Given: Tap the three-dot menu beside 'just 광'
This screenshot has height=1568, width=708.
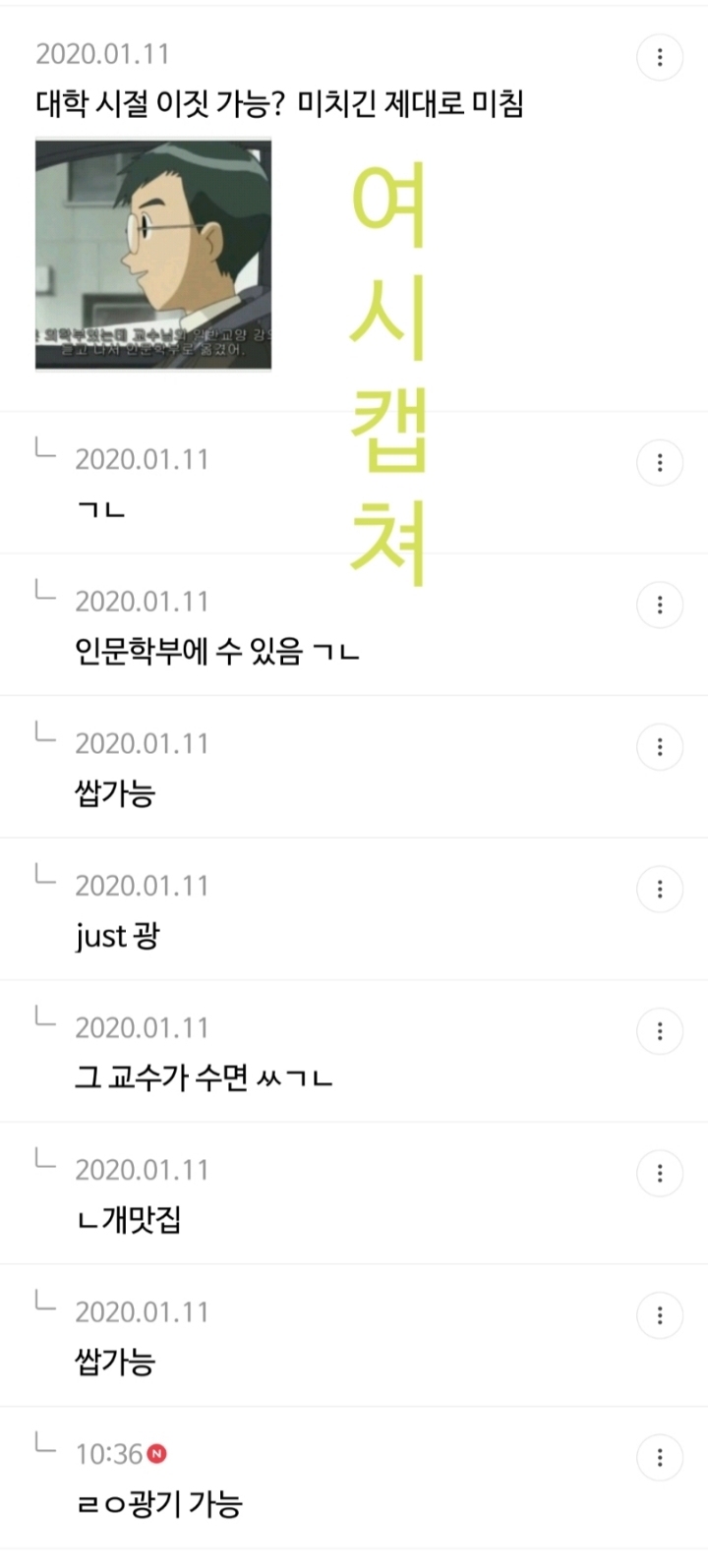Looking at the screenshot, I should point(660,890).
